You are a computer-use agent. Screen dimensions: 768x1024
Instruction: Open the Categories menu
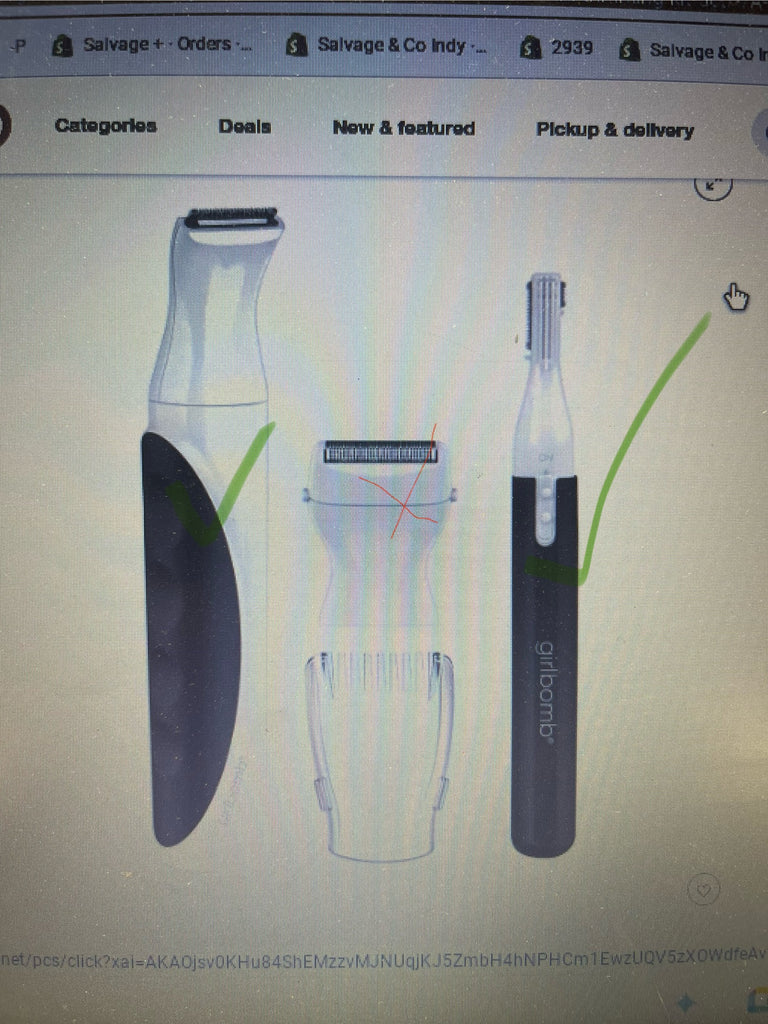[x=105, y=126]
